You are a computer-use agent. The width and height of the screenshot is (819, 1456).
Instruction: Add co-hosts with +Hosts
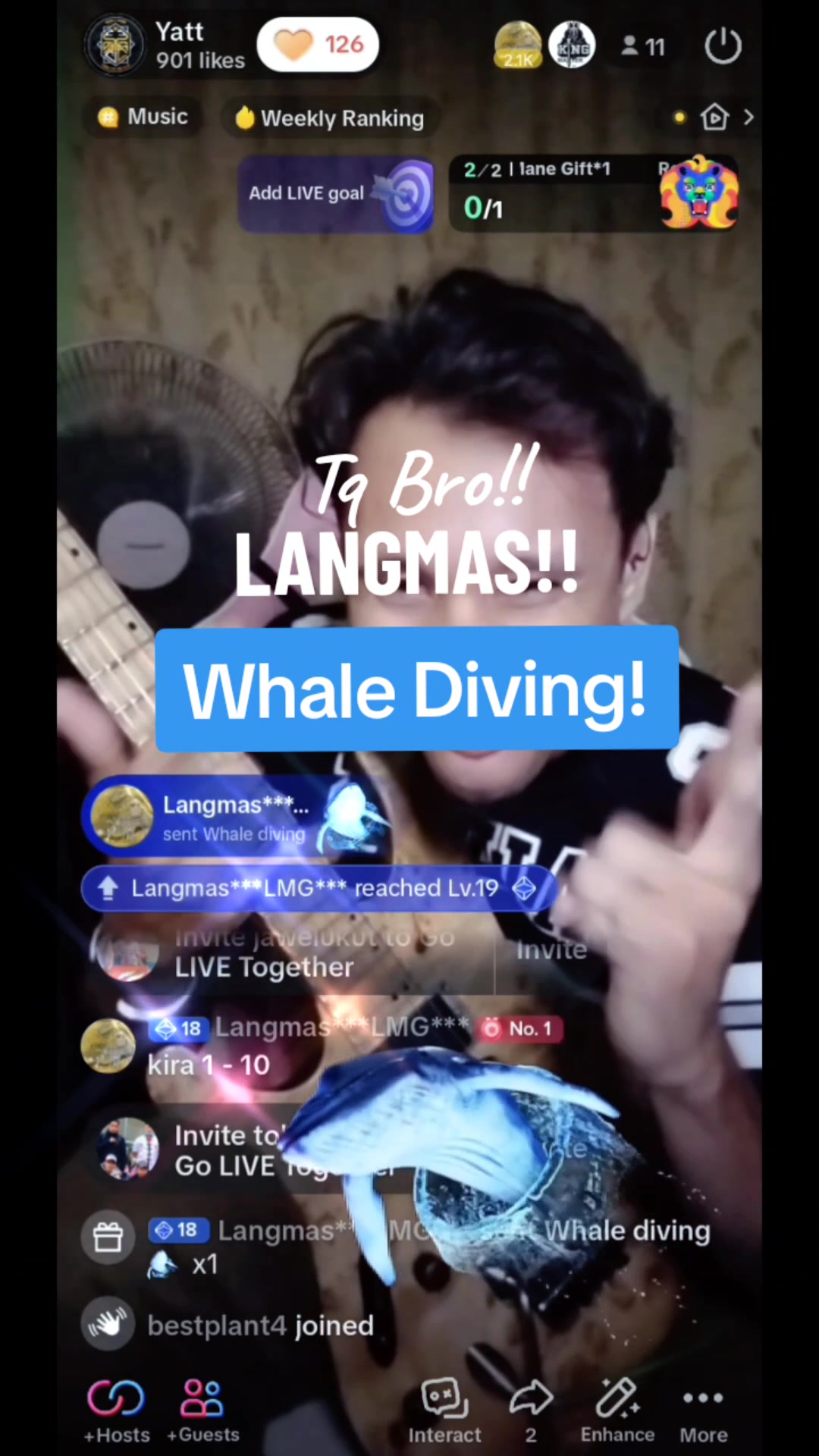pos(116,1409)
